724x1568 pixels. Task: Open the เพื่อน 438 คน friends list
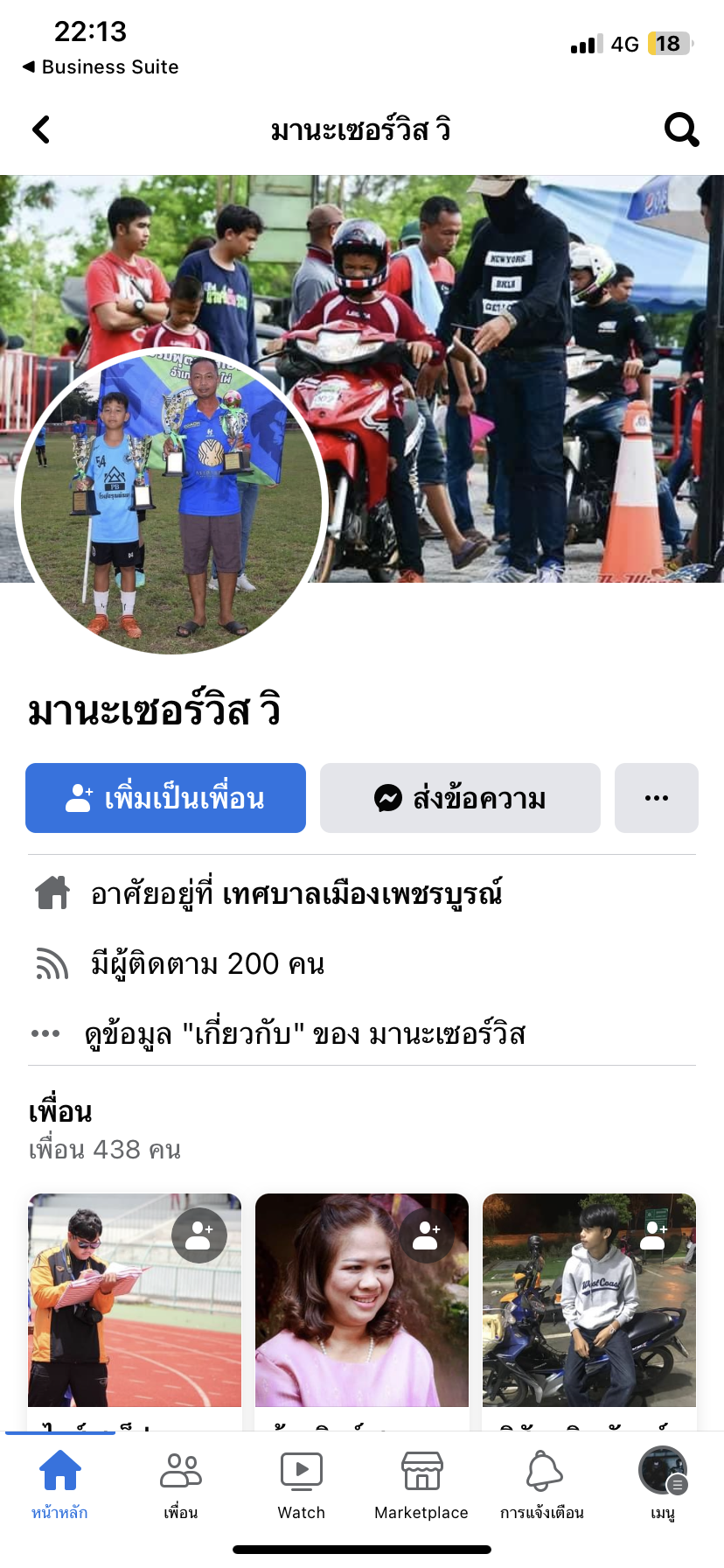105,1149
